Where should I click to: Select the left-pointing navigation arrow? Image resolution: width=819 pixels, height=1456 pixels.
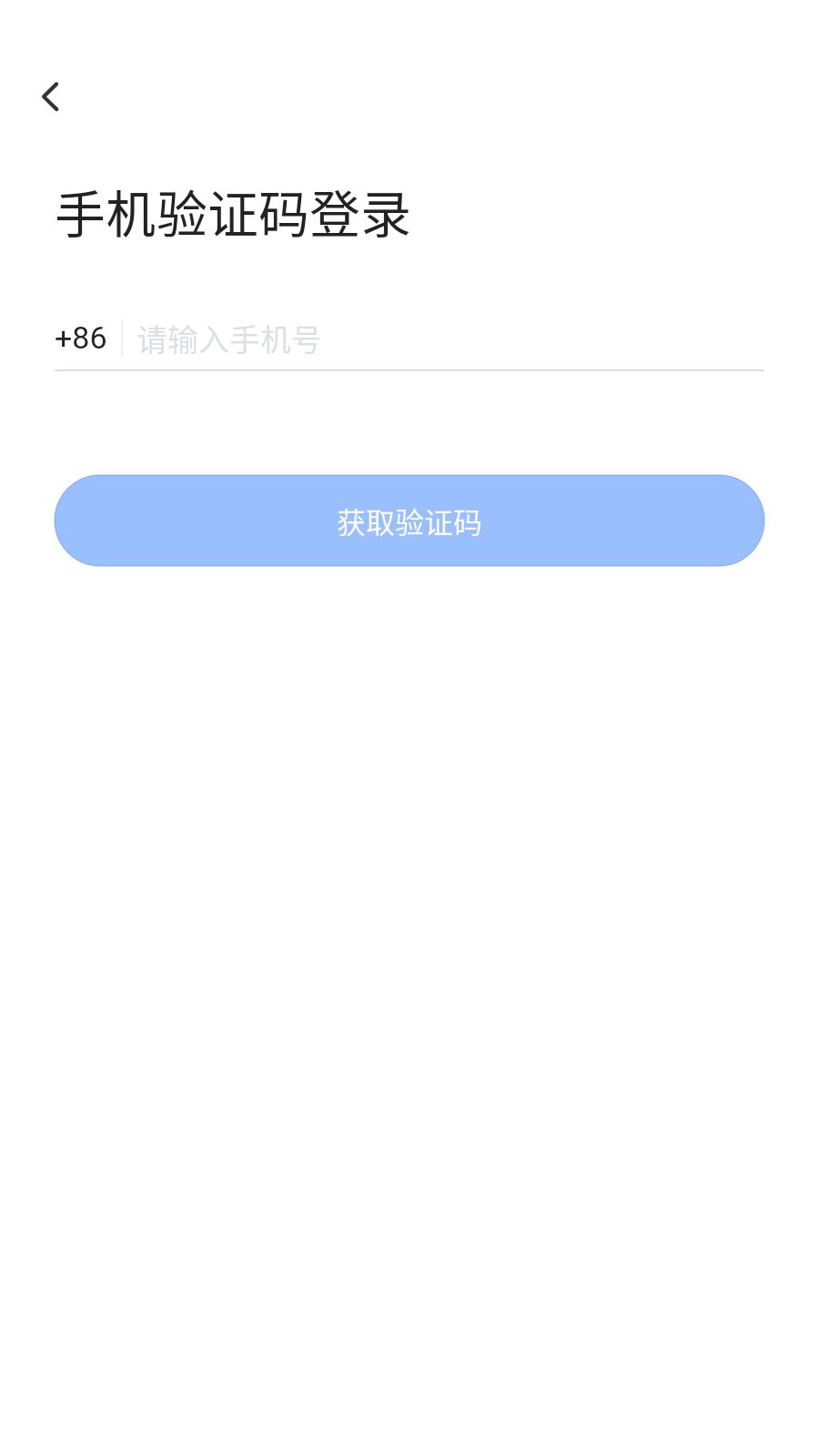[x=52, y=96]
